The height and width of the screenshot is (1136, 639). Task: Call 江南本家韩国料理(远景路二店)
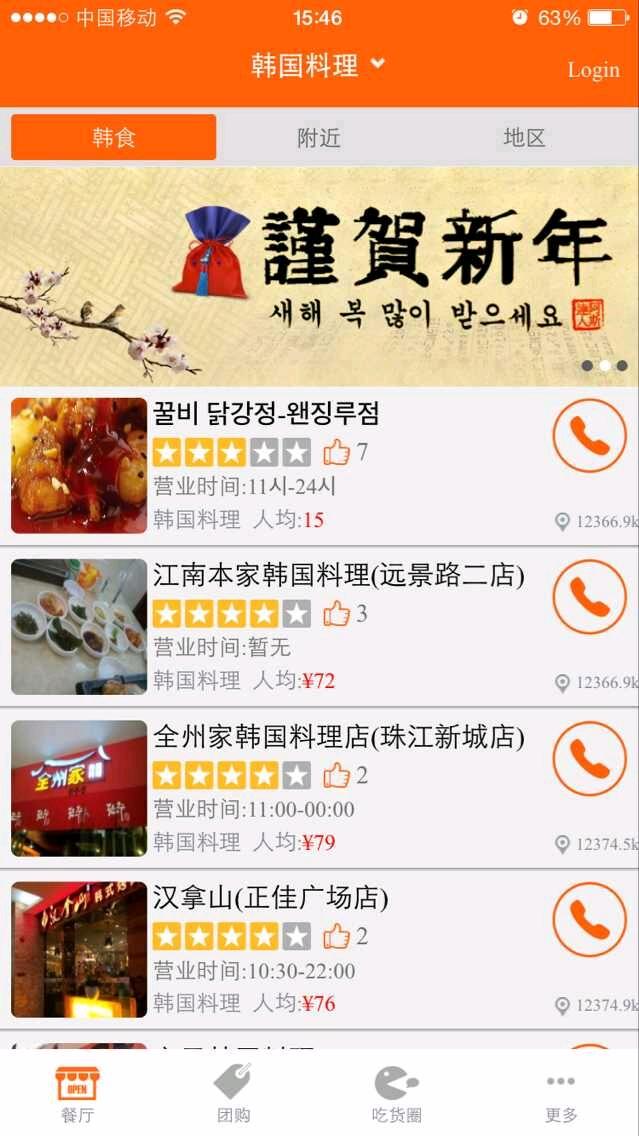[x=589, y=597]
